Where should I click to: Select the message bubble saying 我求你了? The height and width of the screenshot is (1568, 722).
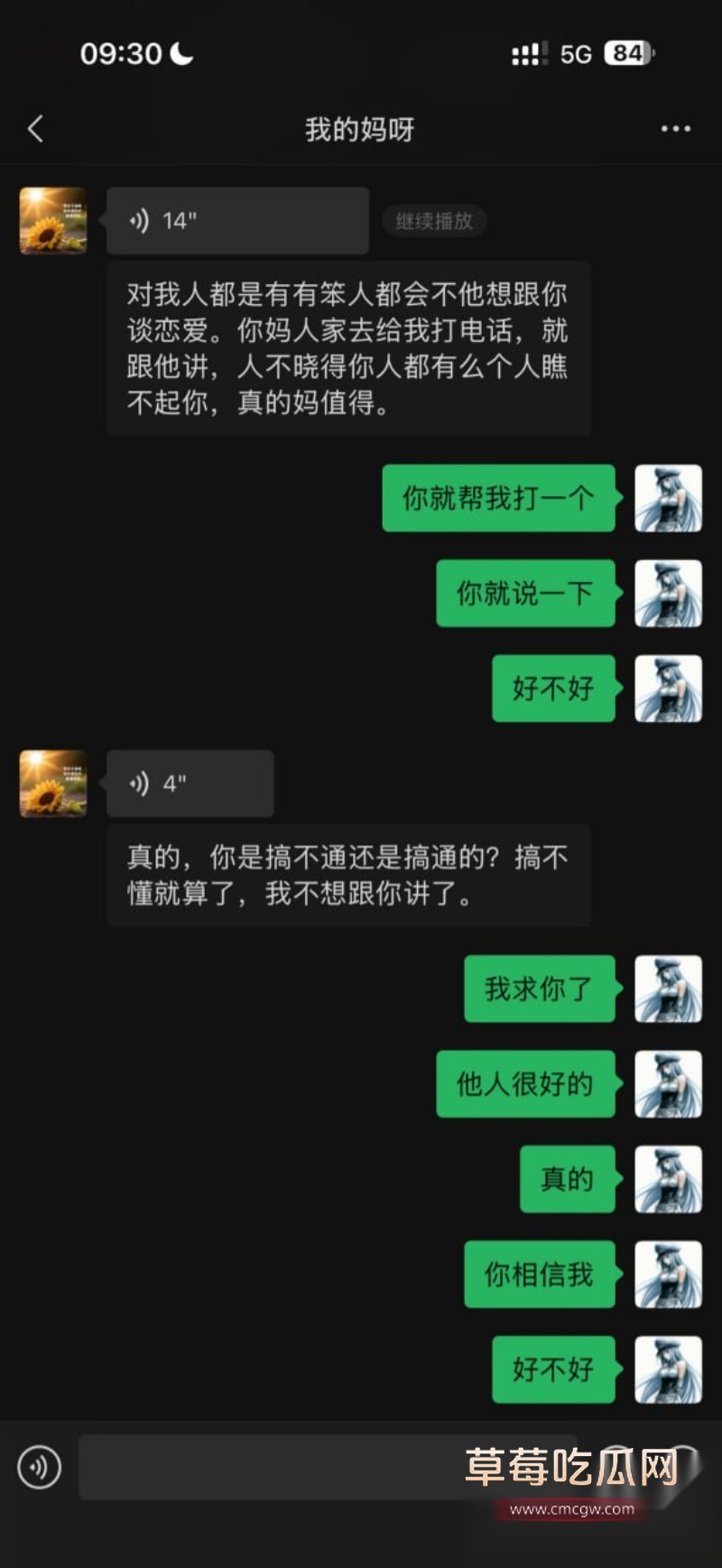pyautogui.click(x=539, y=990)
